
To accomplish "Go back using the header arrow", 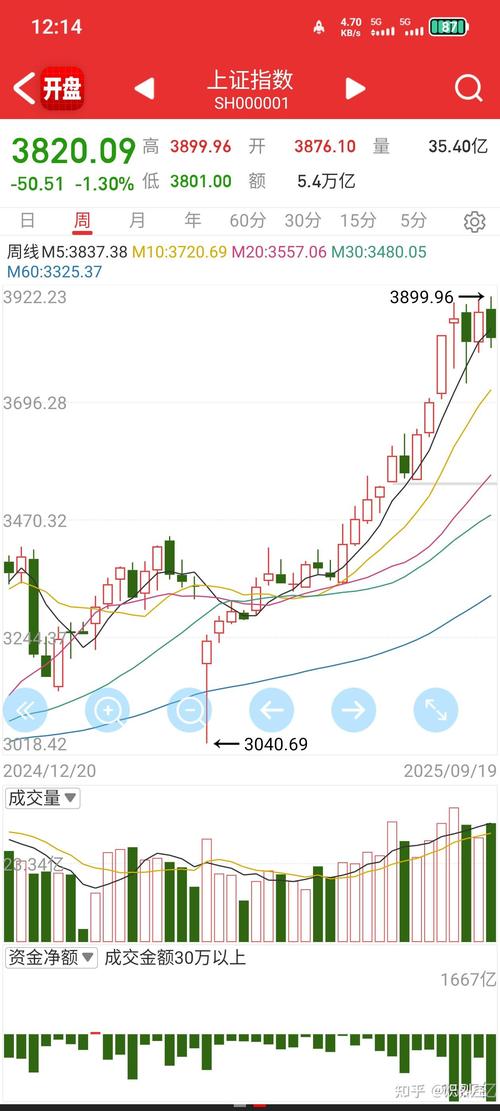I will [x=24, y=89].
